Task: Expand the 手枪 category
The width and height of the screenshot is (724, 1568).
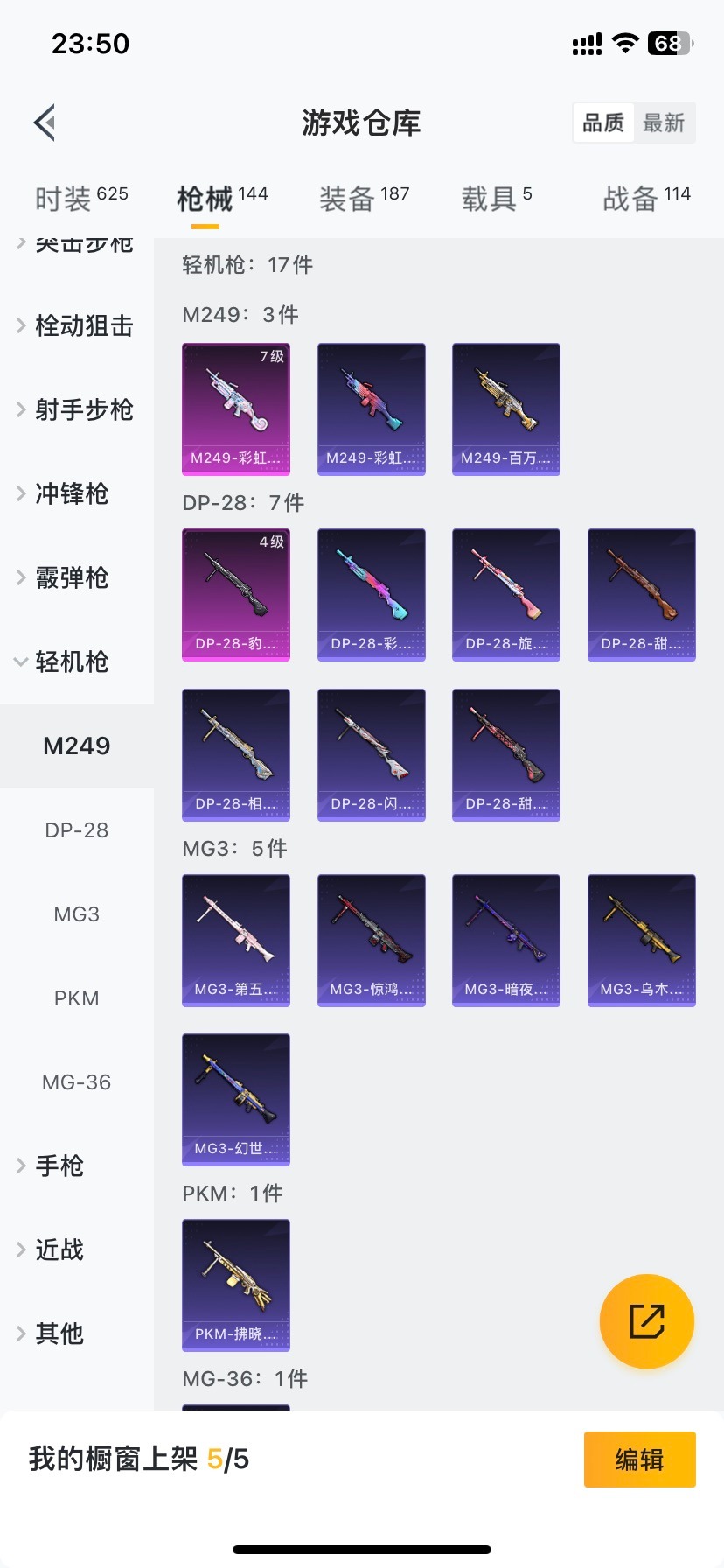Action: 58,1165
